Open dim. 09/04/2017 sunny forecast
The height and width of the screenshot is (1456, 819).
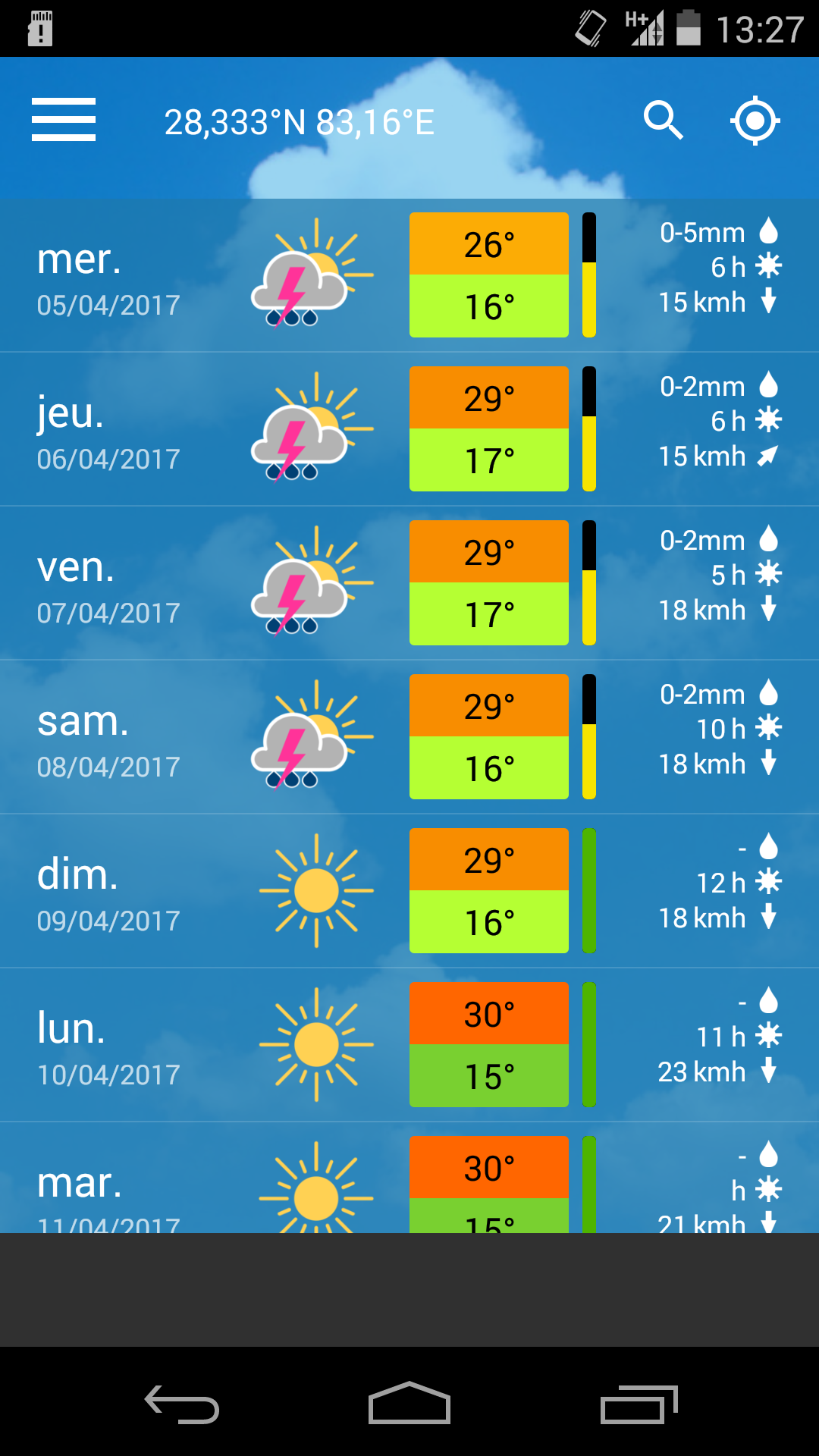tap(409, 891)
